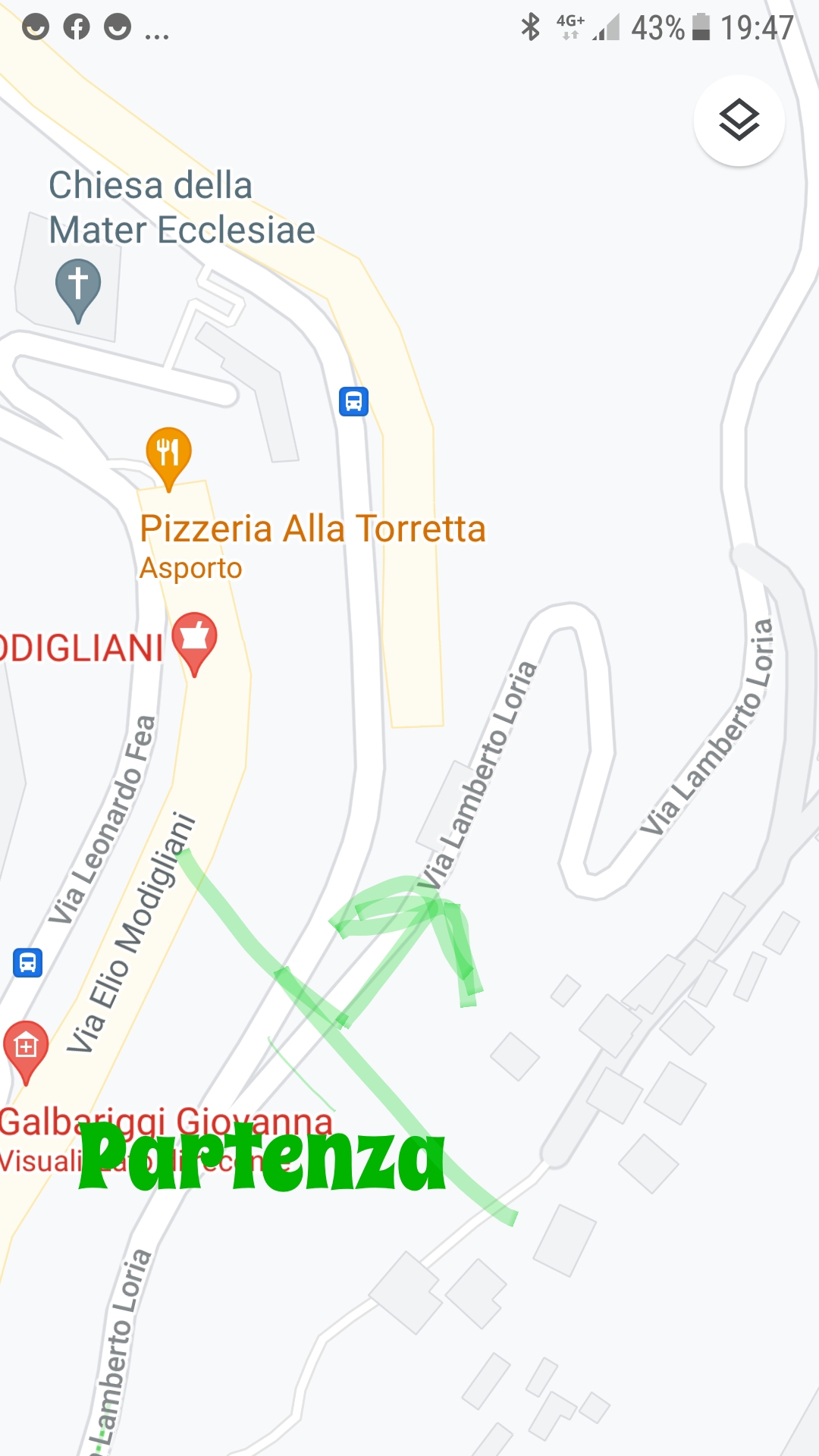Open the Pizzeria Alla Torretta restaurant pin
Image resolution: width=819 pixels, height=1456 pixels.
click(168, 453)
